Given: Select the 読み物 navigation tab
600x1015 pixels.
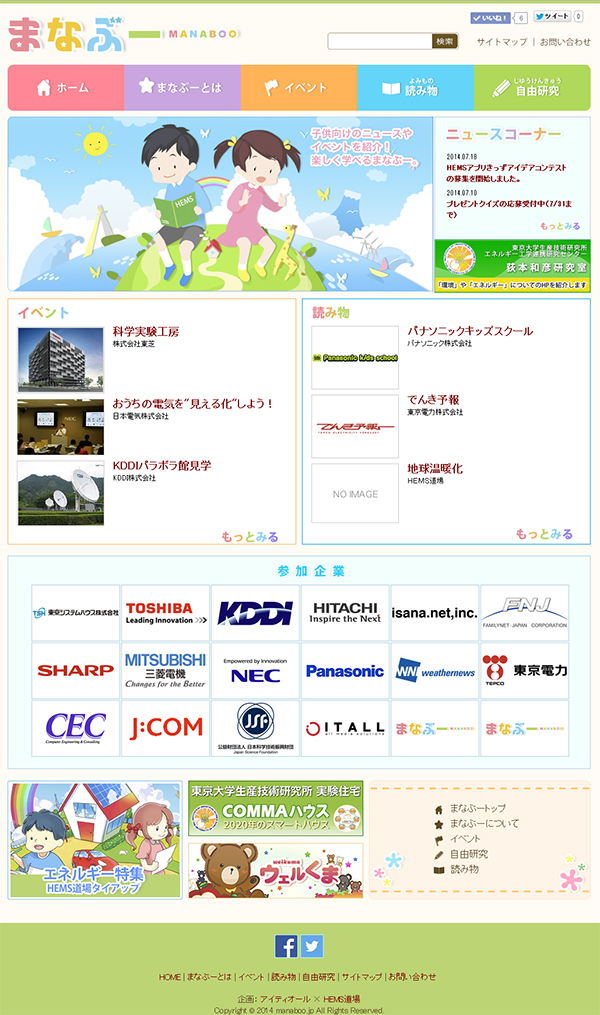Looking at the screenshot, I should pyautogui.click(x=415, y=88).
